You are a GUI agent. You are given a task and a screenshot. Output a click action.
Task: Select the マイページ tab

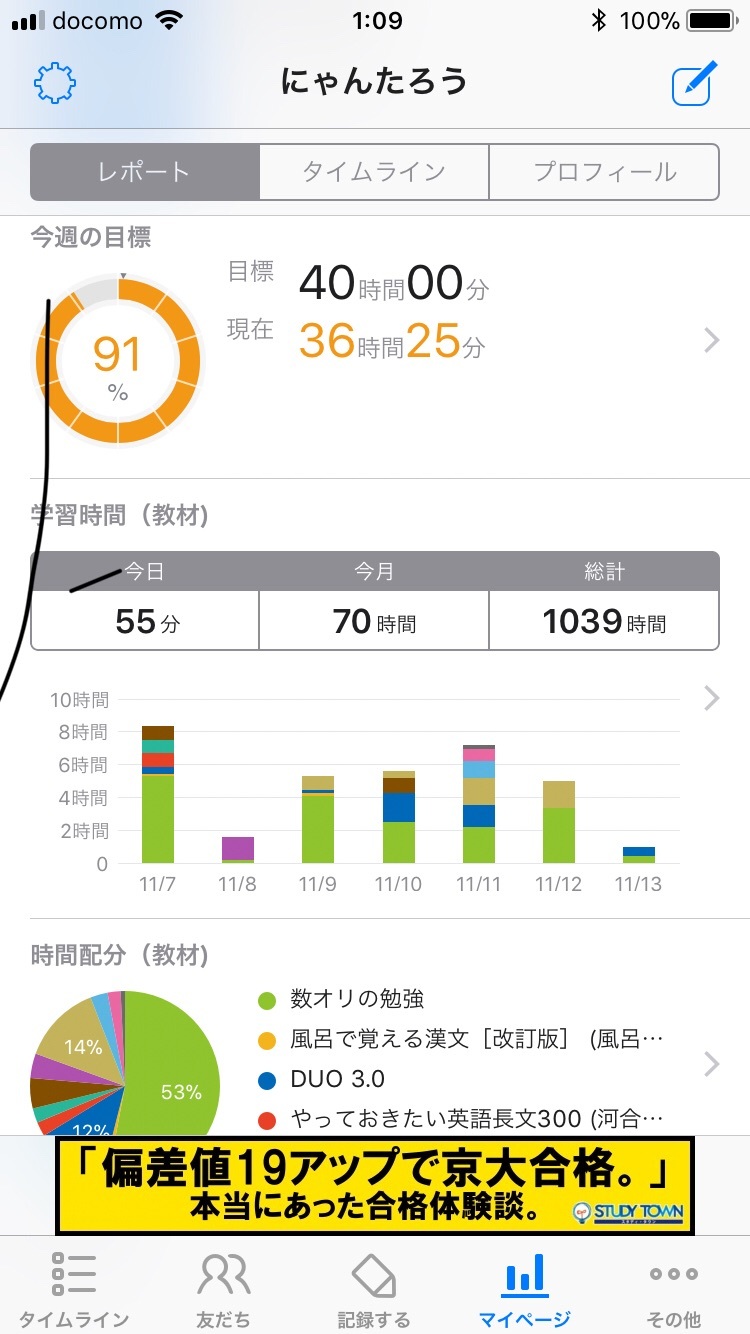click(x=524, y=1288)
